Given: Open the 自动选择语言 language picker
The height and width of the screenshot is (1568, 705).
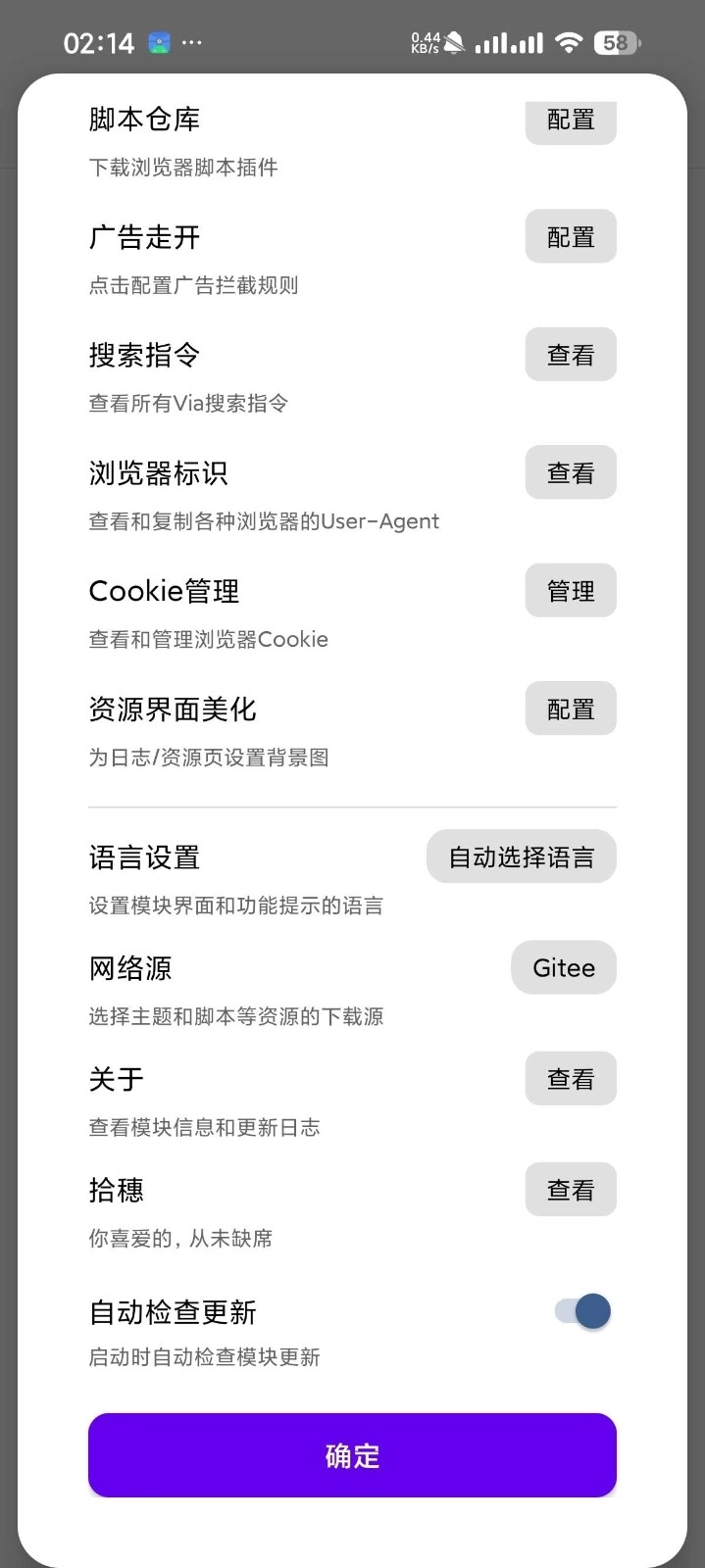Looking at the screenshot, I should [522, 857].
